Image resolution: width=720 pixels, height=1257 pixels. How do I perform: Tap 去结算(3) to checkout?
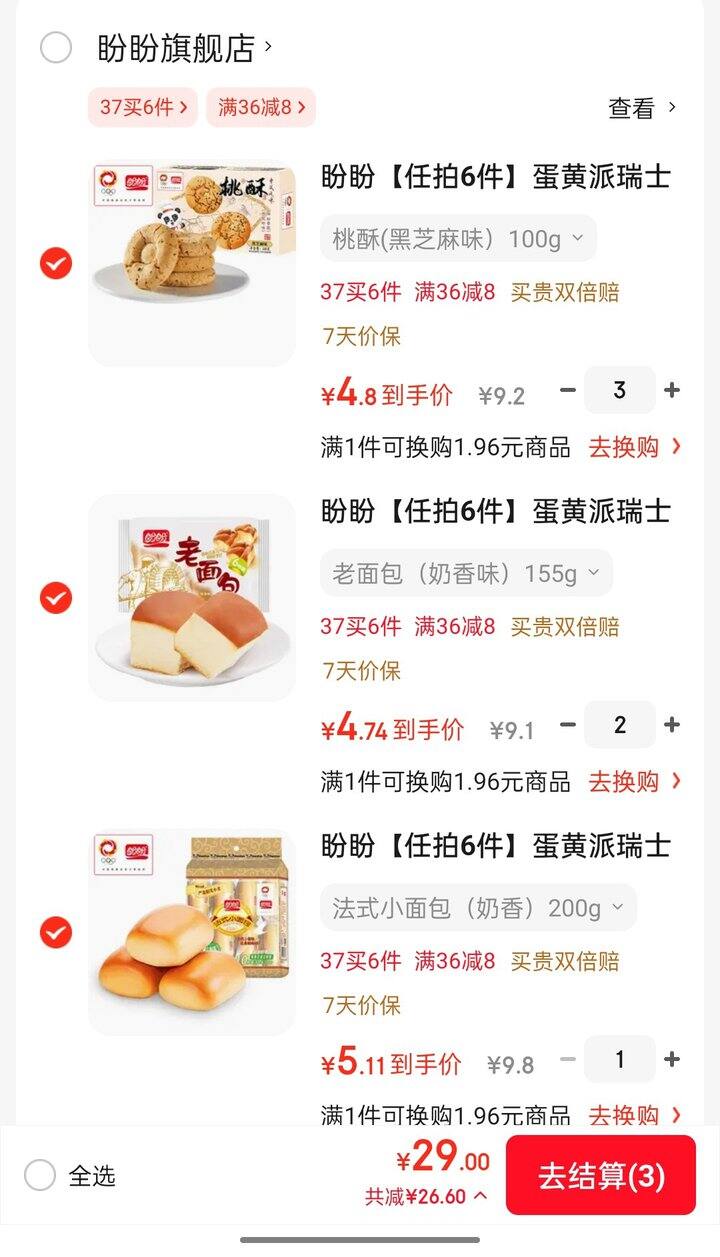[600, 1176]
